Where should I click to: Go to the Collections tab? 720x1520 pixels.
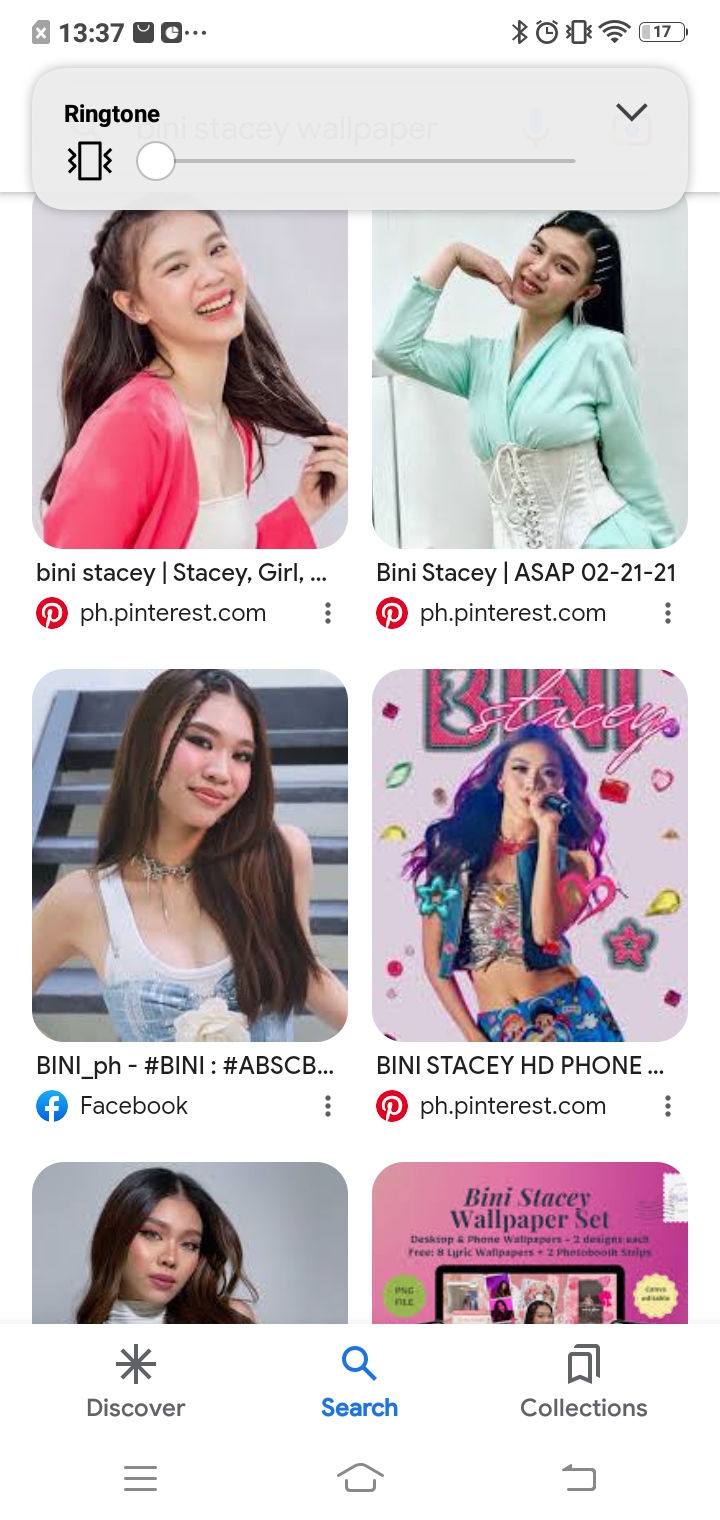point(583,1382)
